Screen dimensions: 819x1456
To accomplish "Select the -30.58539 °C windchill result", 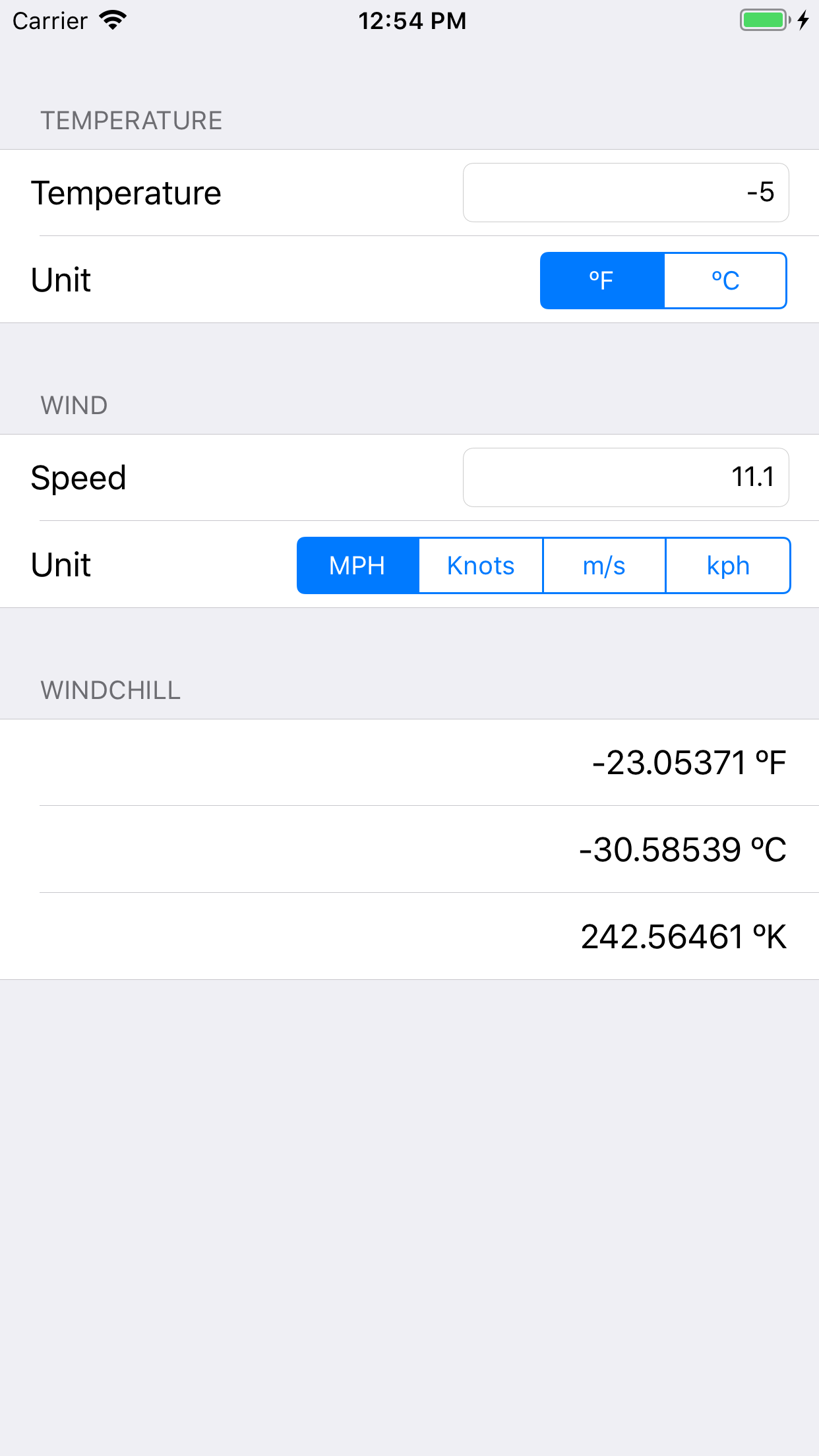I will pyautogui.click(x=682, y=849).
